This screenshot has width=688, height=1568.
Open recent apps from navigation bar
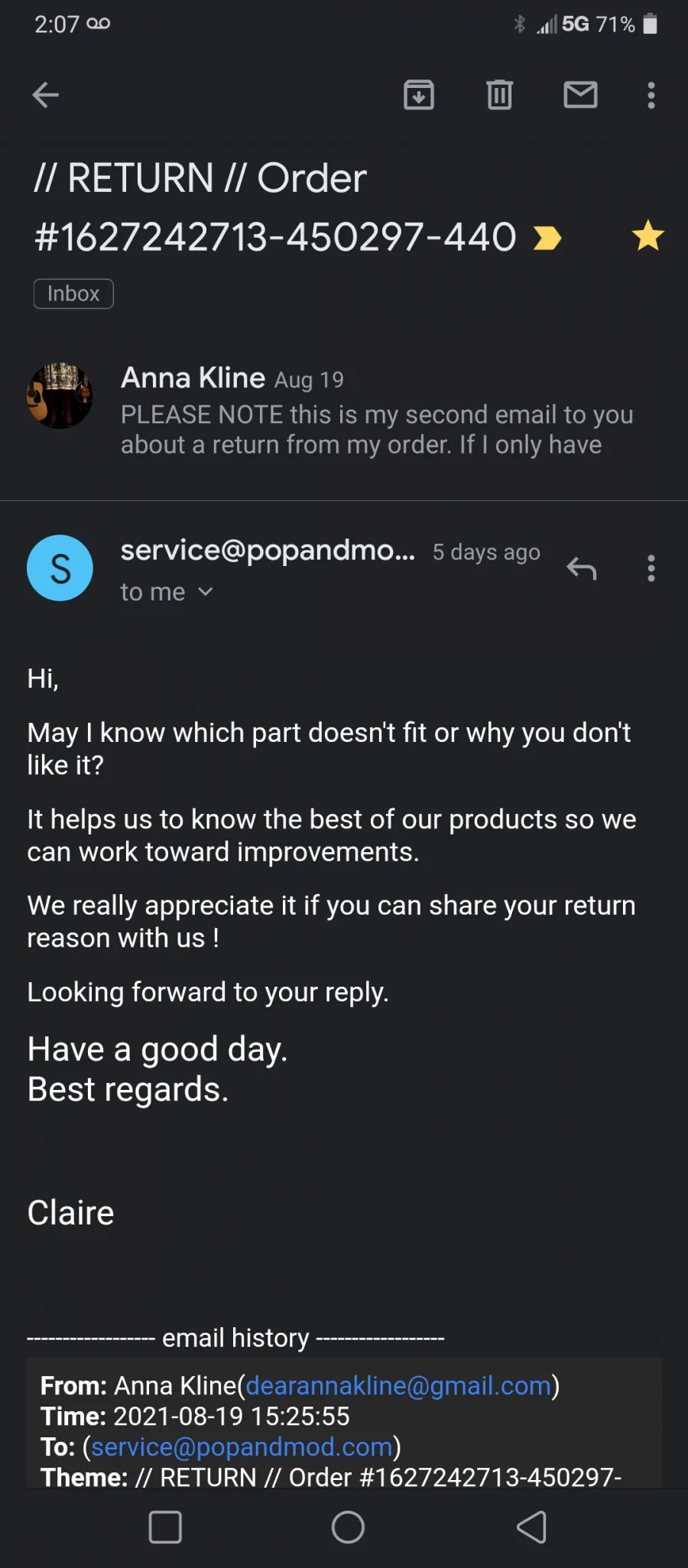pos(165,1527)
